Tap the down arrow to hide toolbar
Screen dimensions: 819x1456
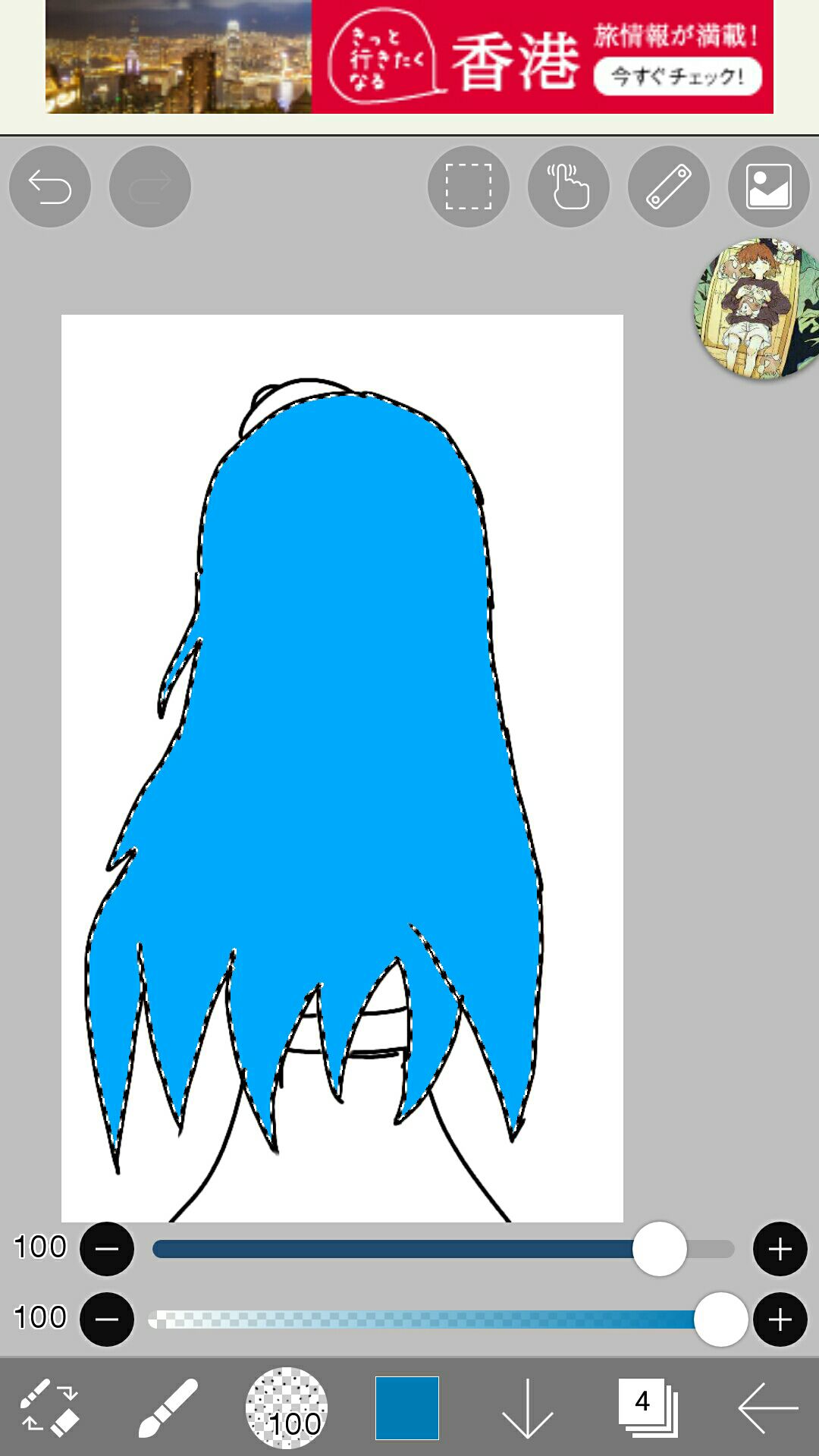click(527, 1408)
